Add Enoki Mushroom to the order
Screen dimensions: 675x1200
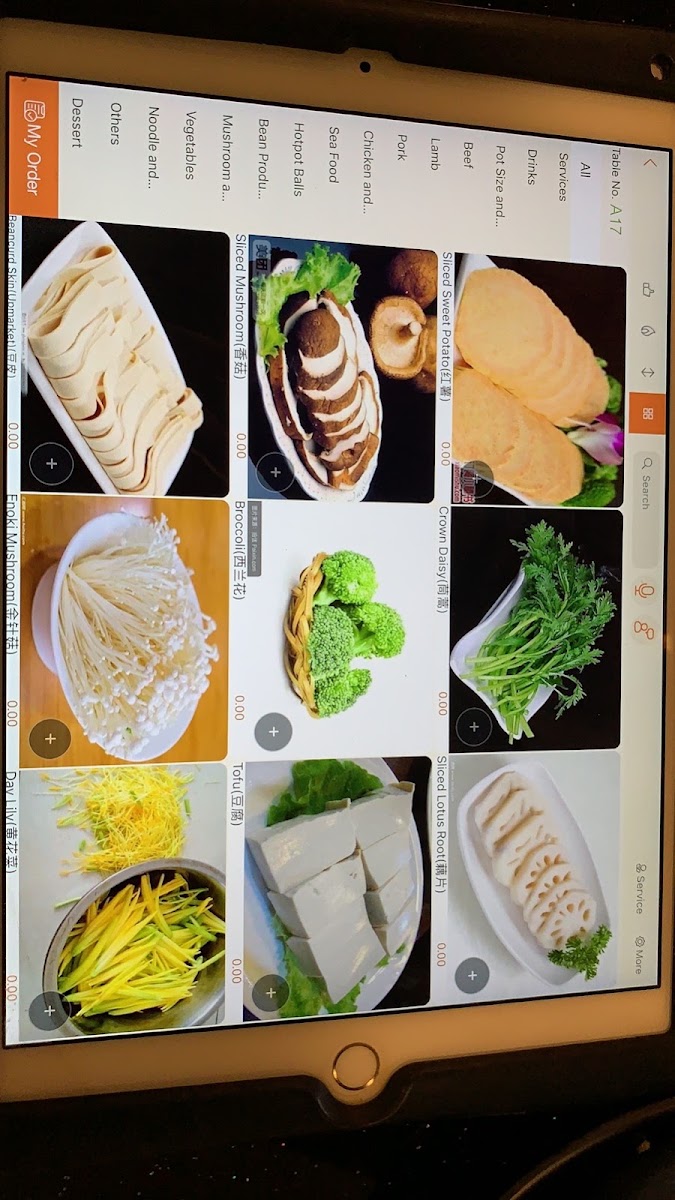coord(51,740)
